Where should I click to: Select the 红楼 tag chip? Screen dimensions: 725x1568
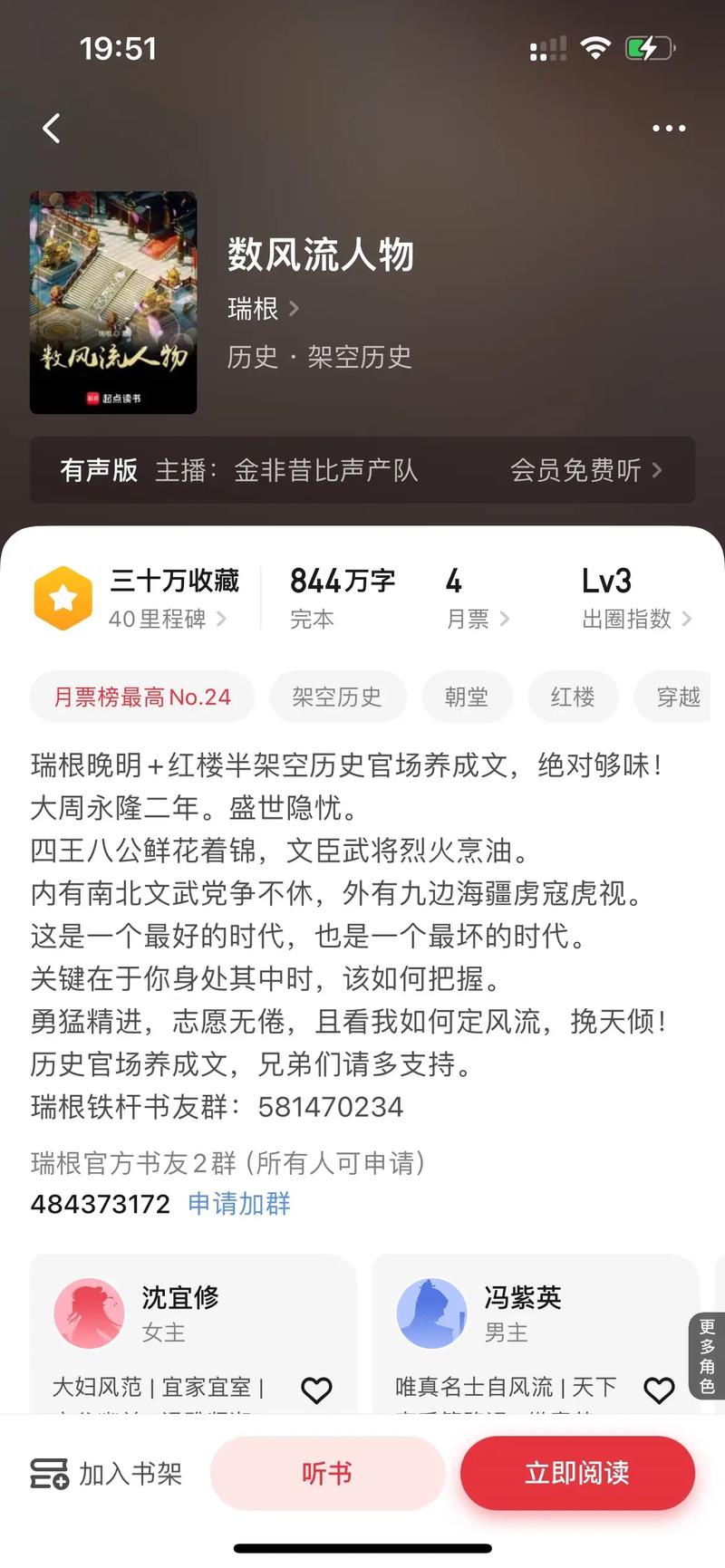[x=573, y=697]
